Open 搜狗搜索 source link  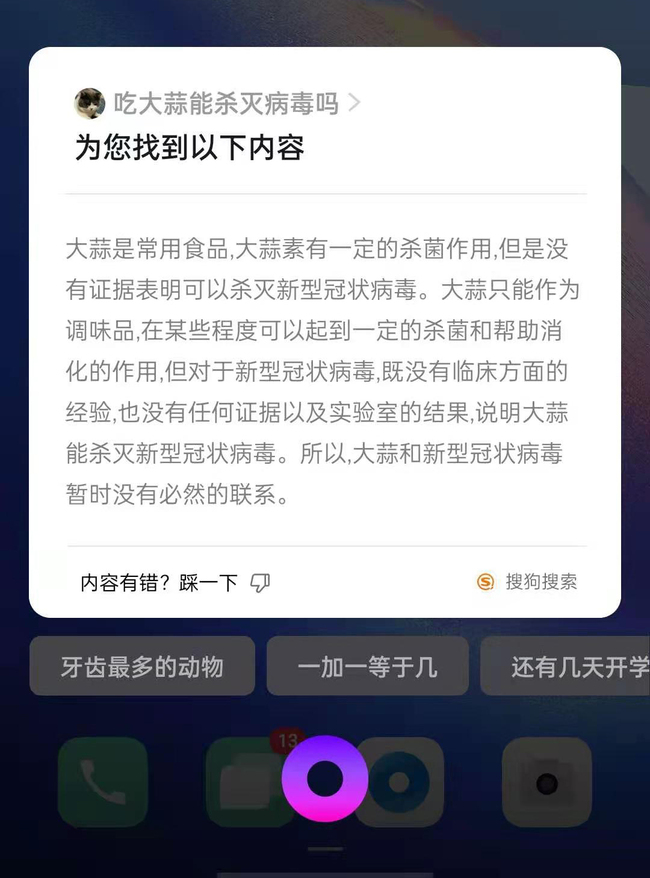coord(528,582)
